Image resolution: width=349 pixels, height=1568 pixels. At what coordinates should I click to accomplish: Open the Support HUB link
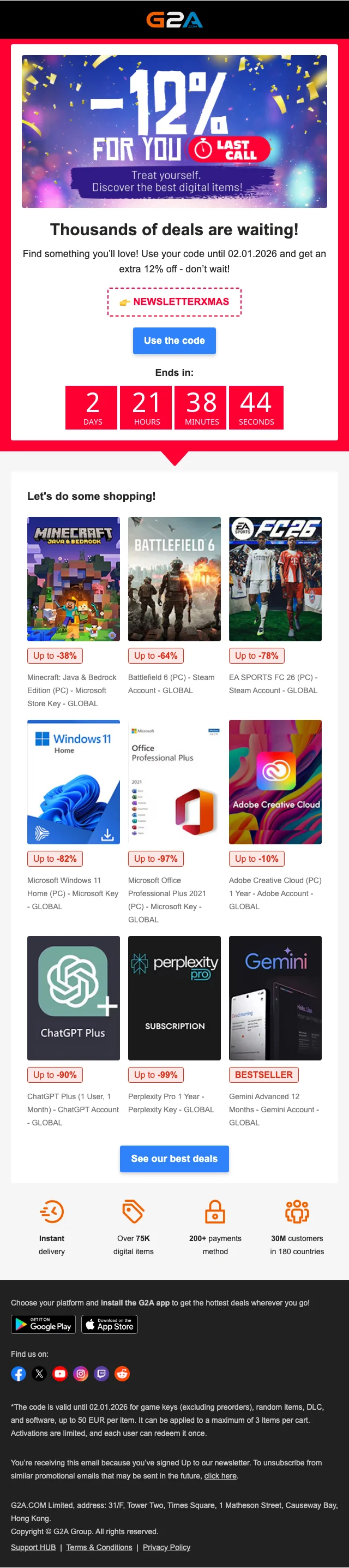33,1547
